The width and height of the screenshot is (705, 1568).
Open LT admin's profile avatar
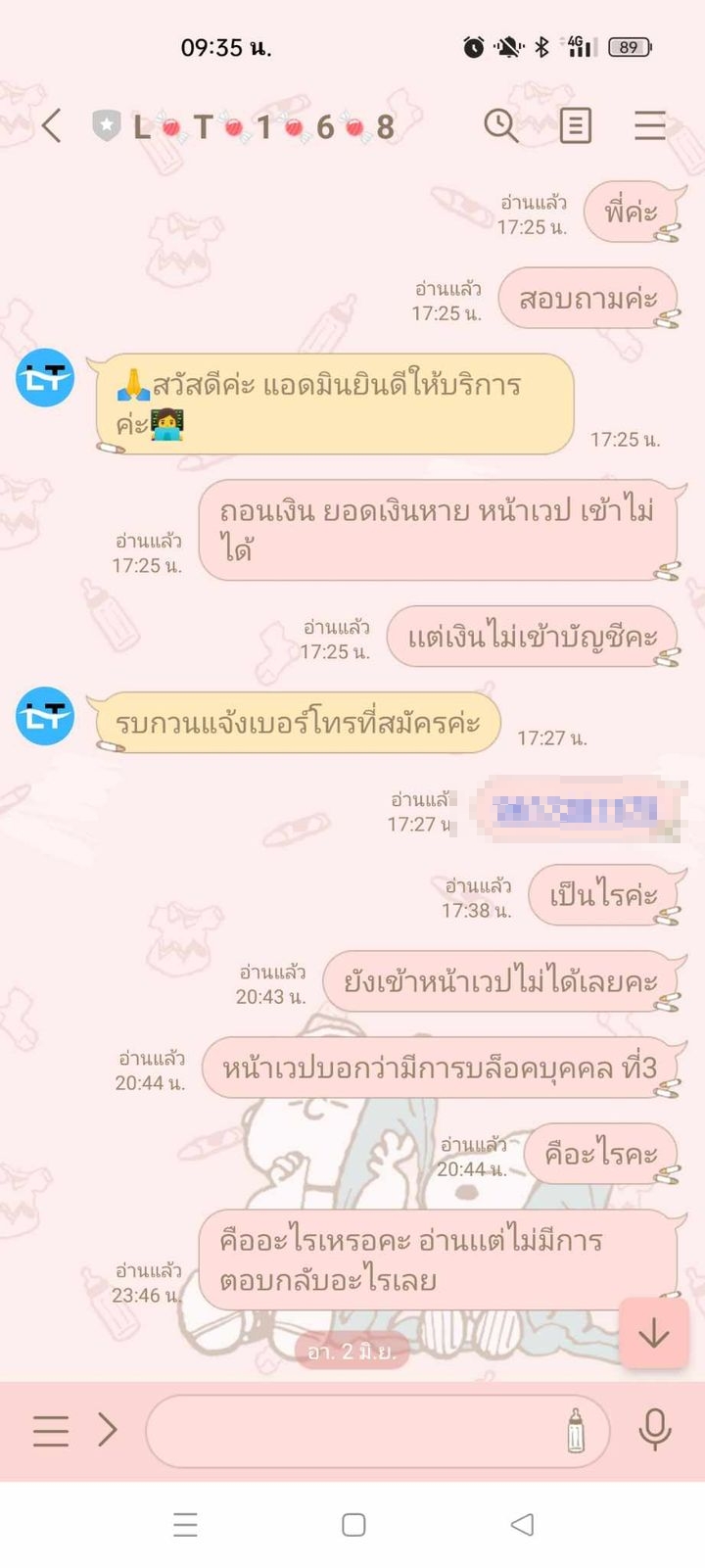coord(45,377)
